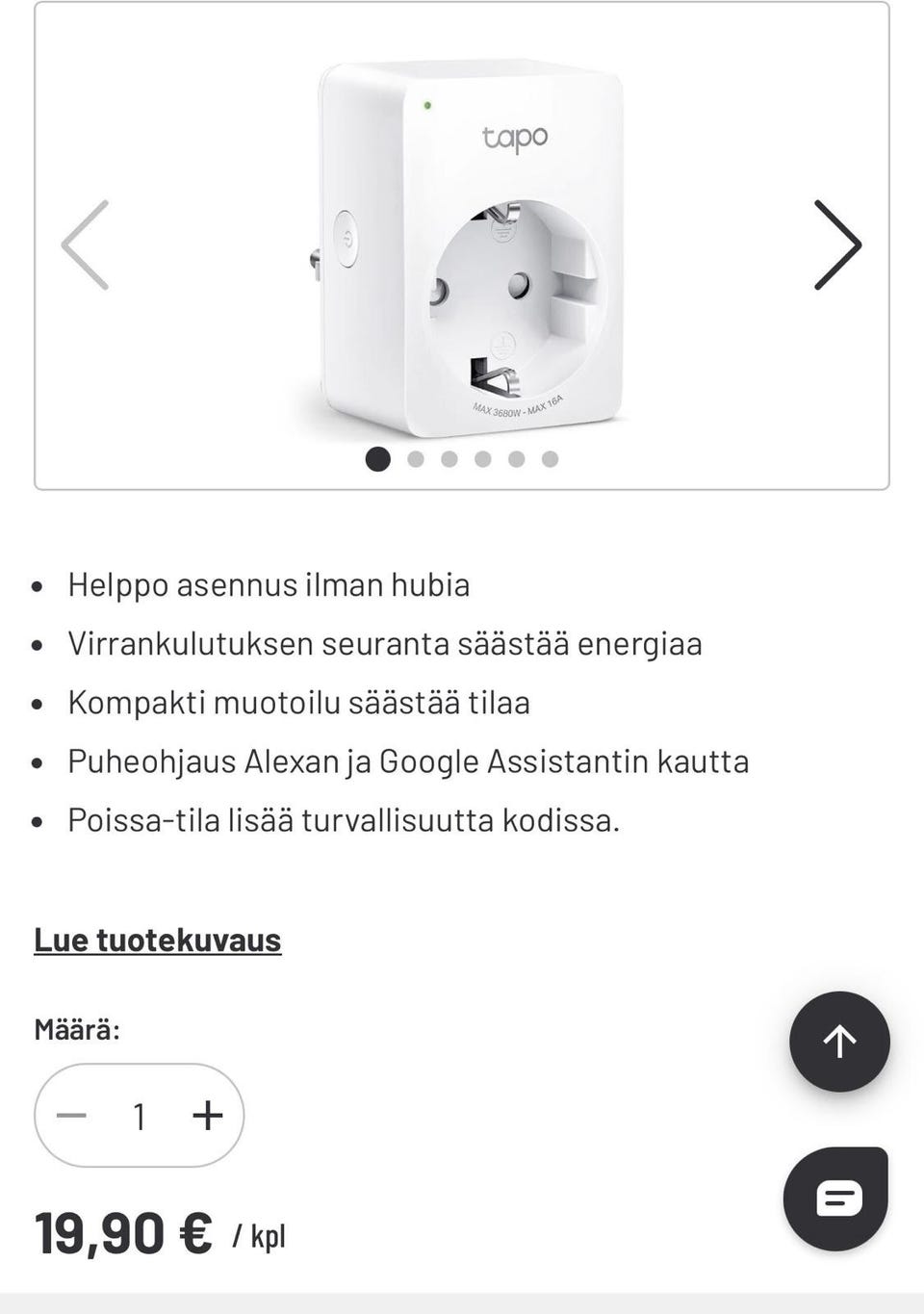Select the first carousel dot indicator
The image size is (924, 1314).
tap(378, 459)
